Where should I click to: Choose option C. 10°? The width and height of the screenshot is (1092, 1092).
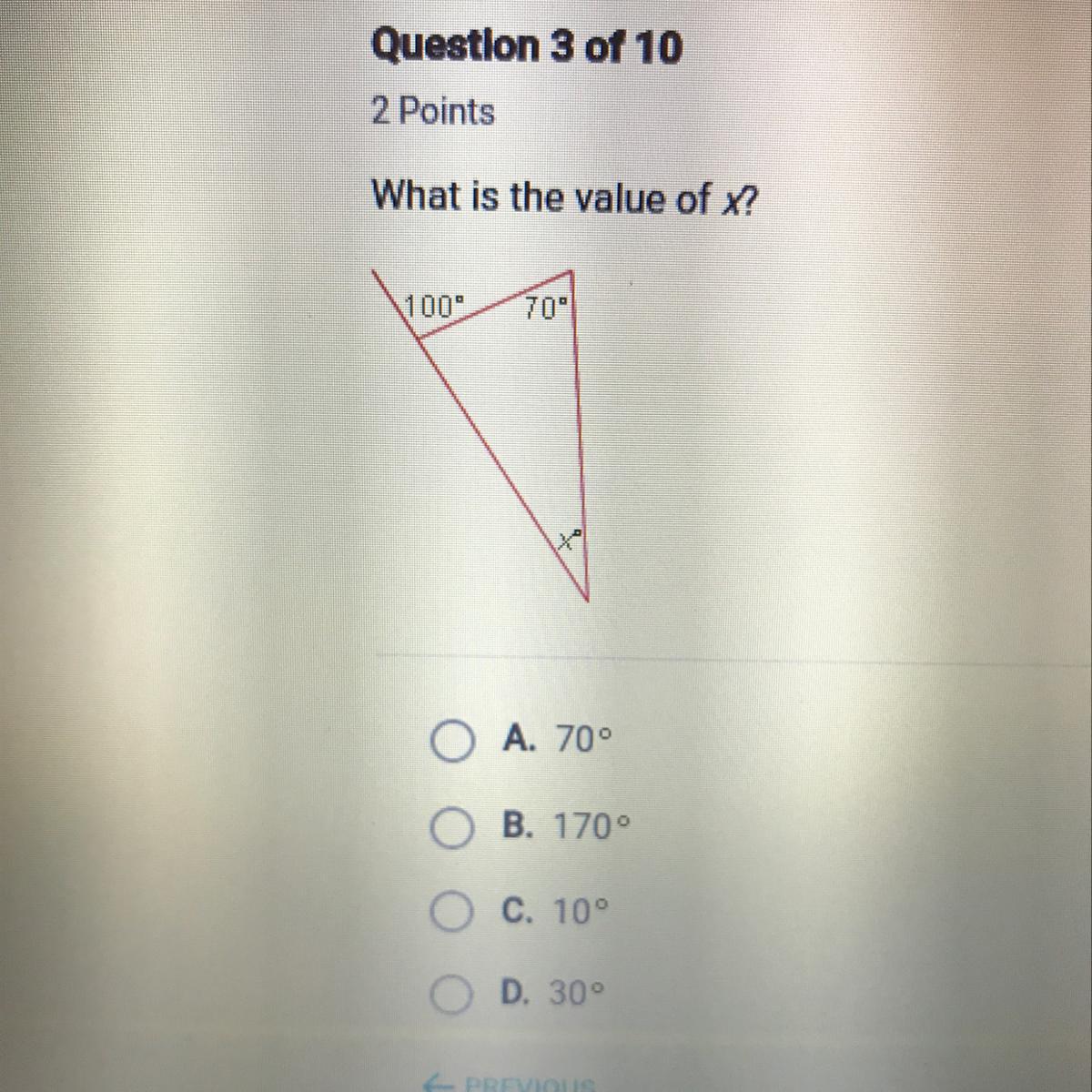coord(450,911)
